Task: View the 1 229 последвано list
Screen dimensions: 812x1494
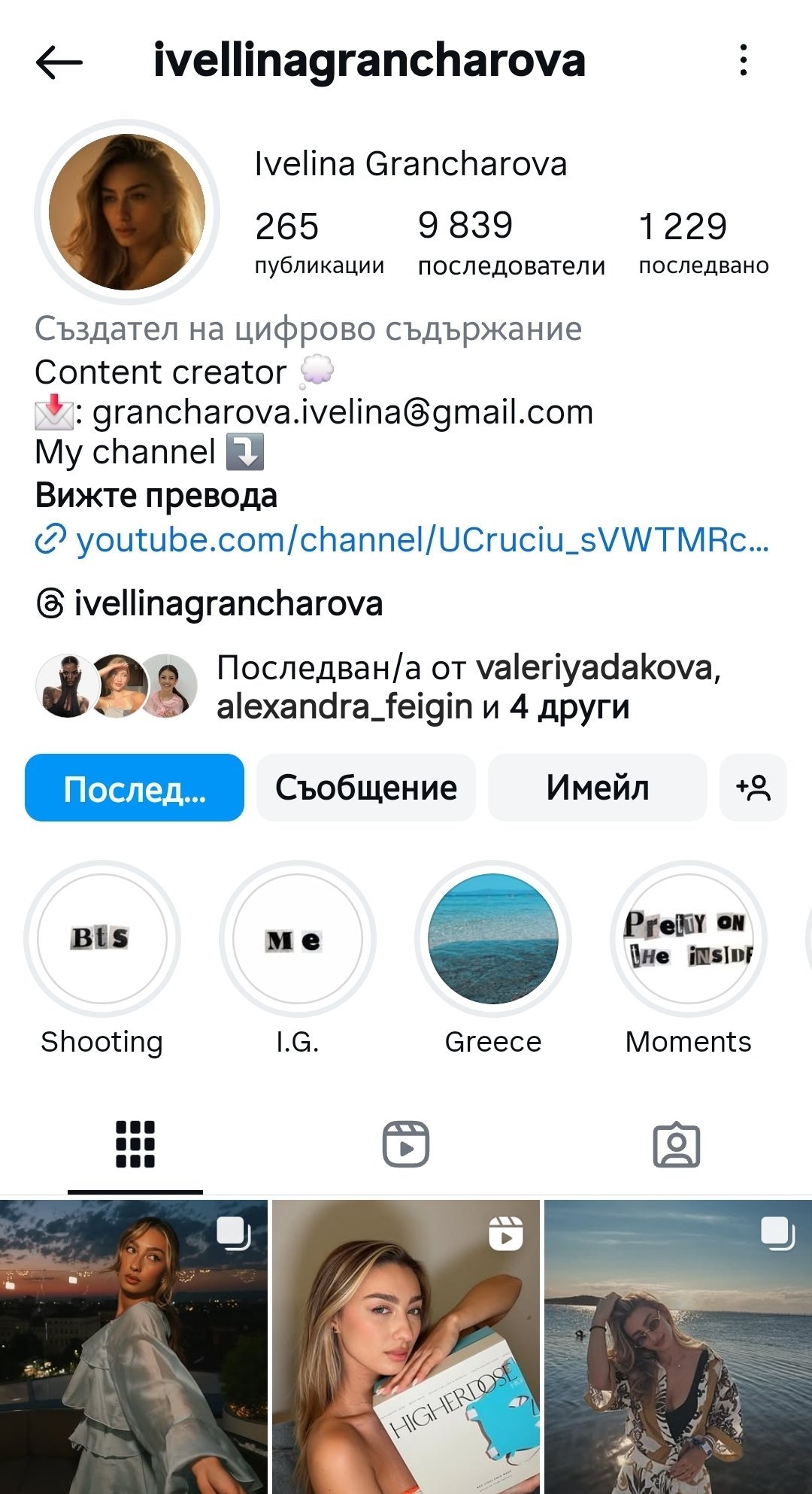Action: pos(703,243)
